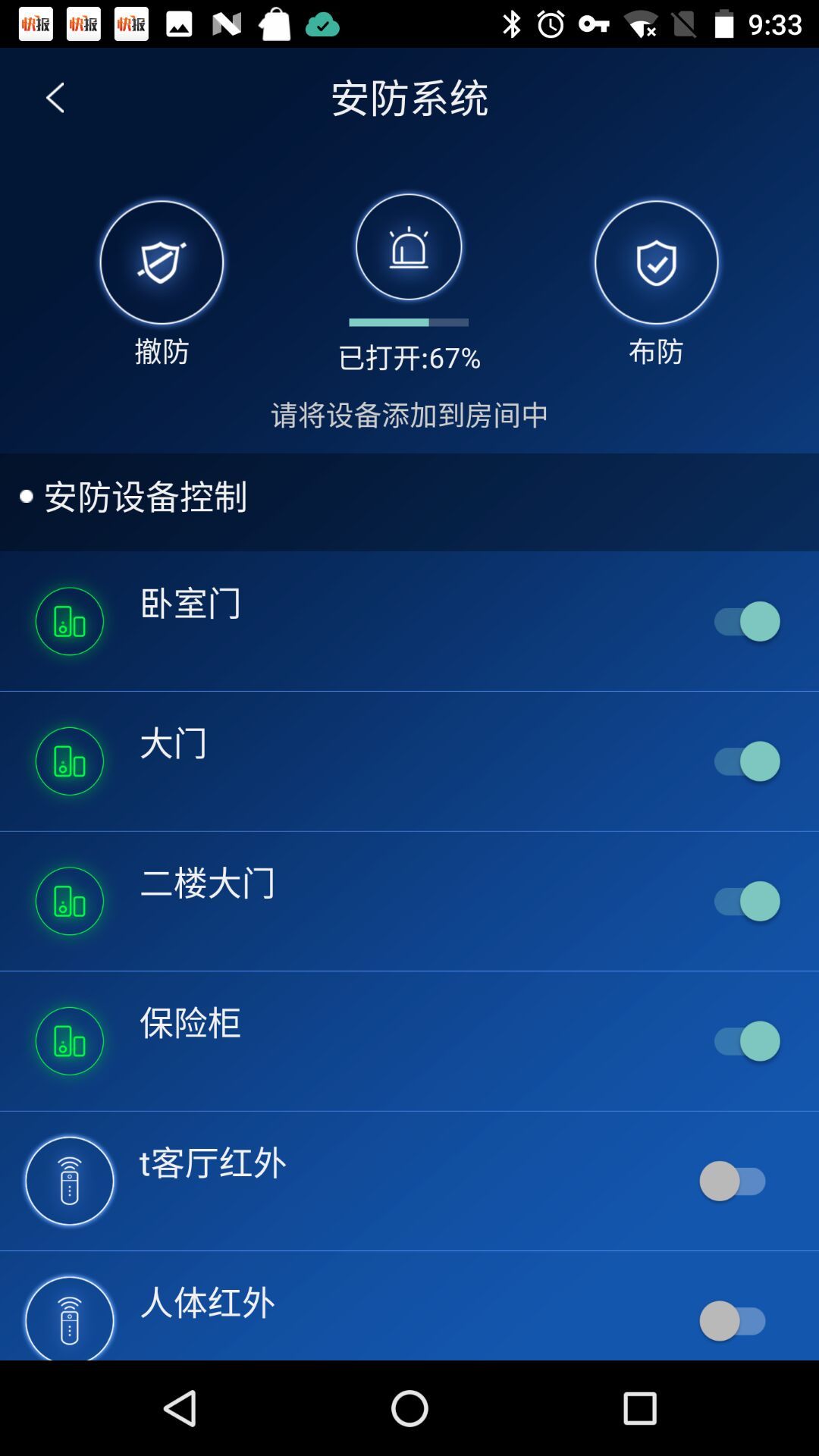Viewport: 819px width, 1456px height.
Task: Tap the alarm siren icon
Action: pyautogui.click(x=409, y=247)
